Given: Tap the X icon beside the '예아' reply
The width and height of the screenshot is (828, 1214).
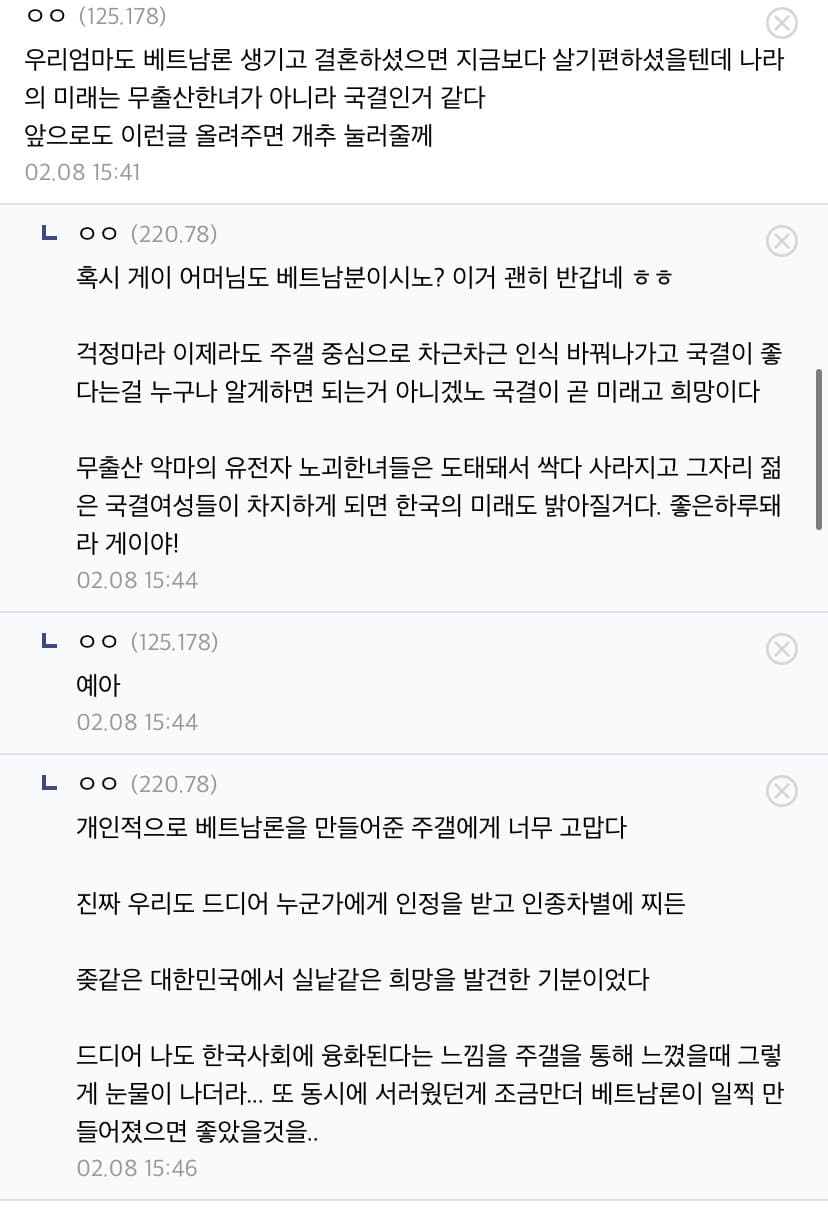Looking at the screenshot, I should (781, 649).
